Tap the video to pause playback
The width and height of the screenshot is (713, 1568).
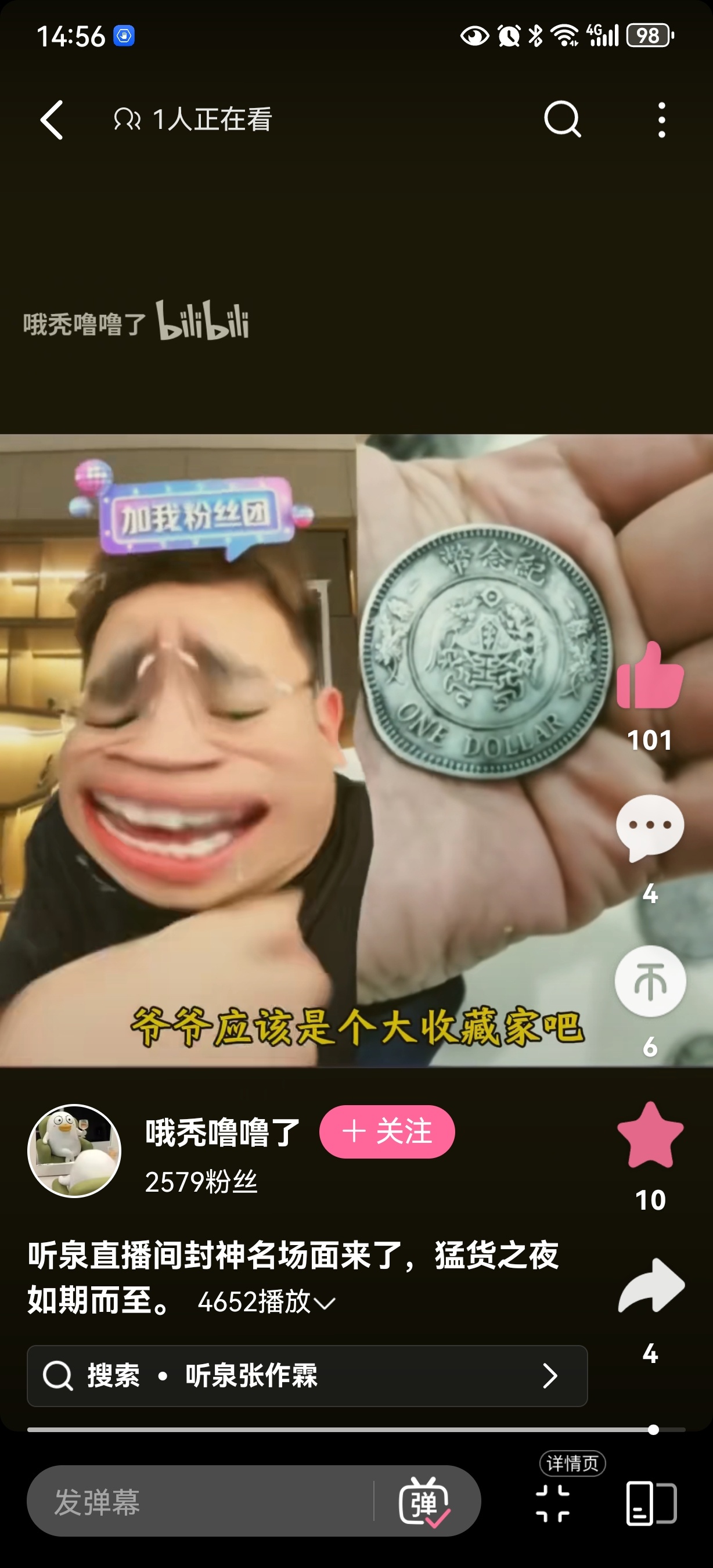click(304, 749)
